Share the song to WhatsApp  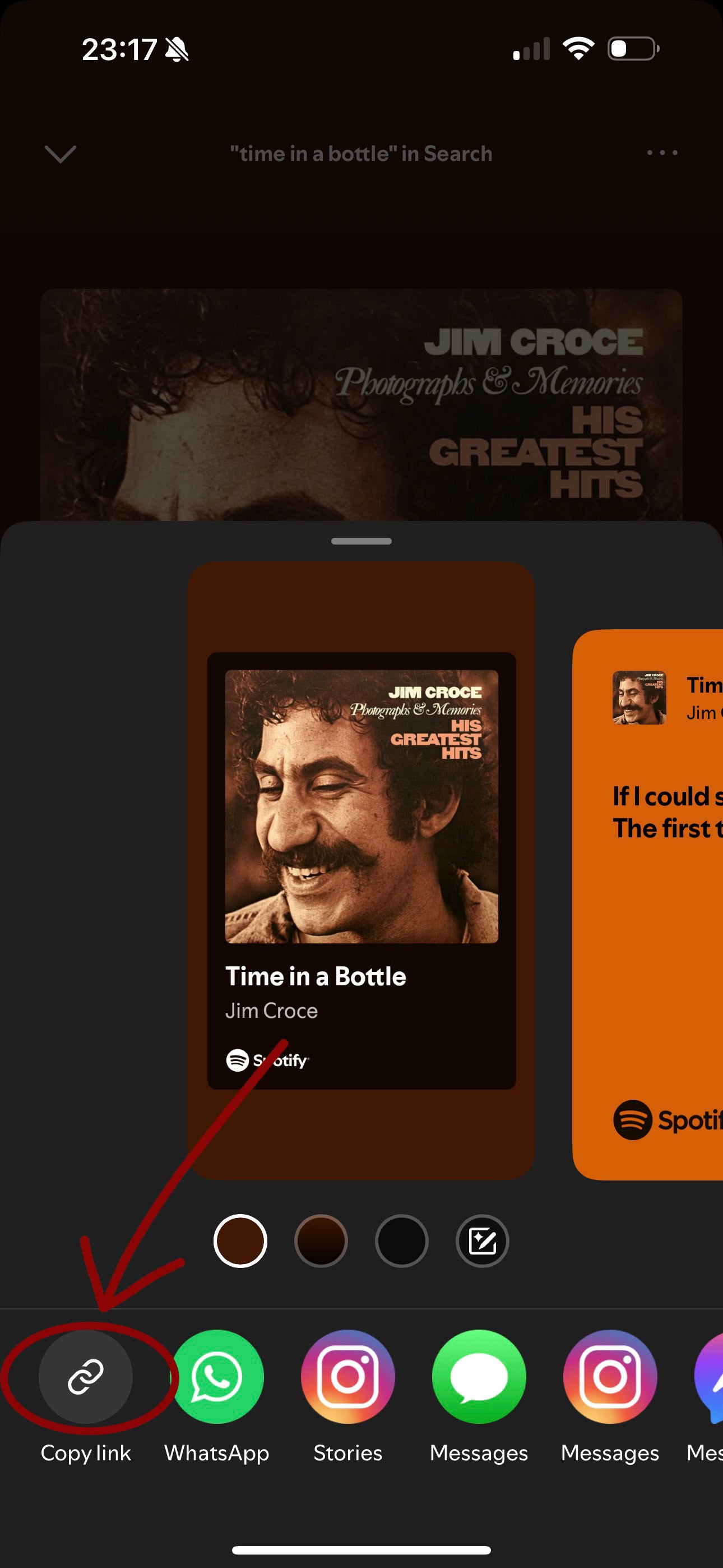217,1377
